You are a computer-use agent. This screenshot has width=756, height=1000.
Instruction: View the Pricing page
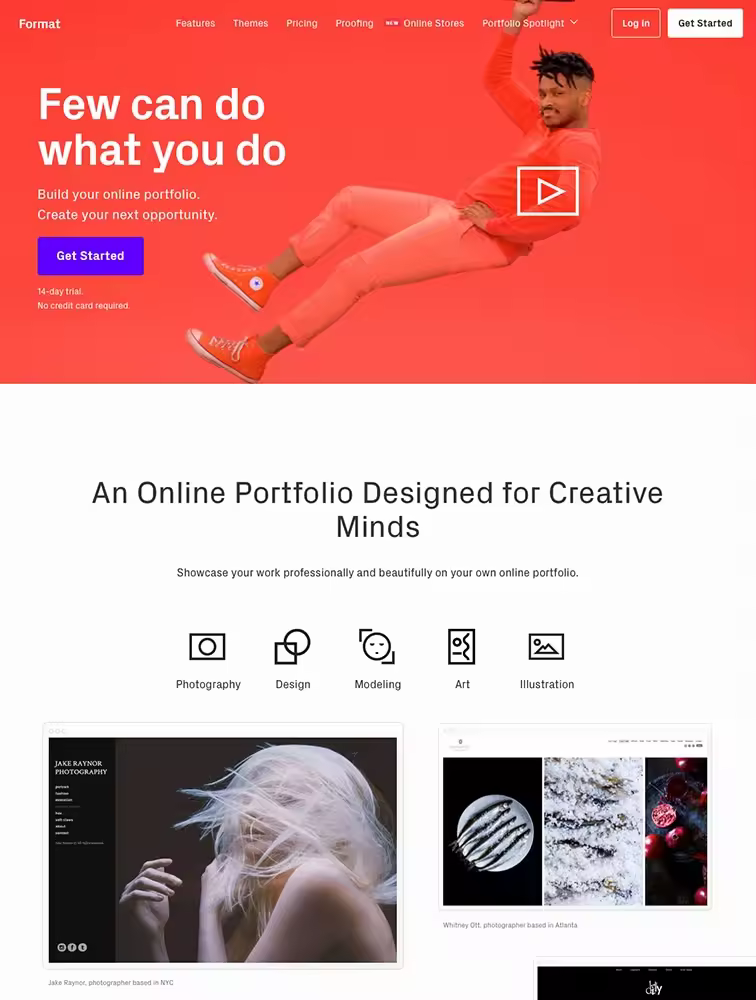301,23
